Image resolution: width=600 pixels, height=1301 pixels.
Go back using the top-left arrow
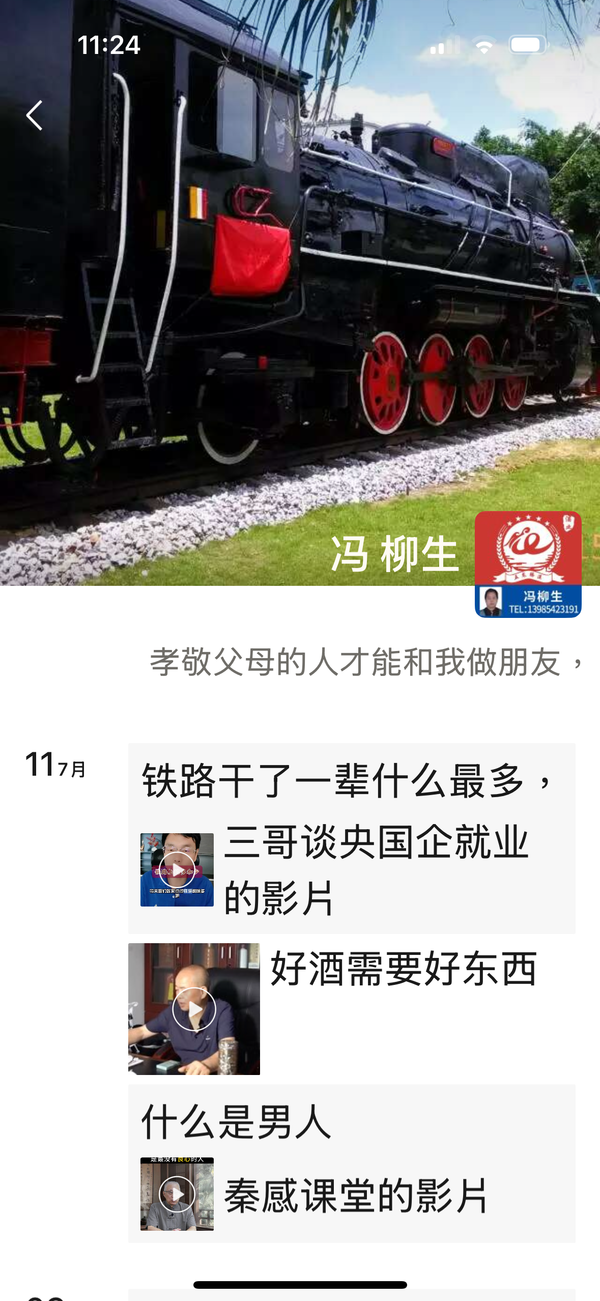(x=34, y=116)
